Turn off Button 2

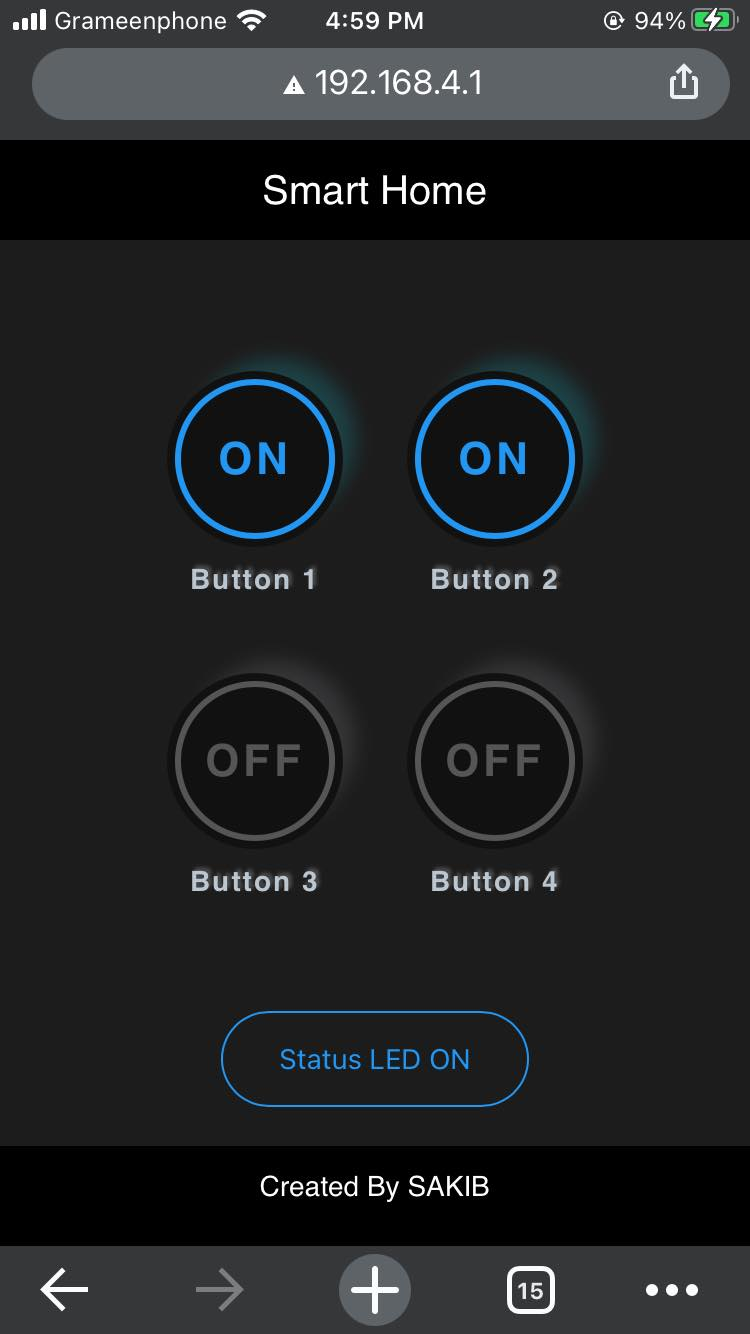494,459
